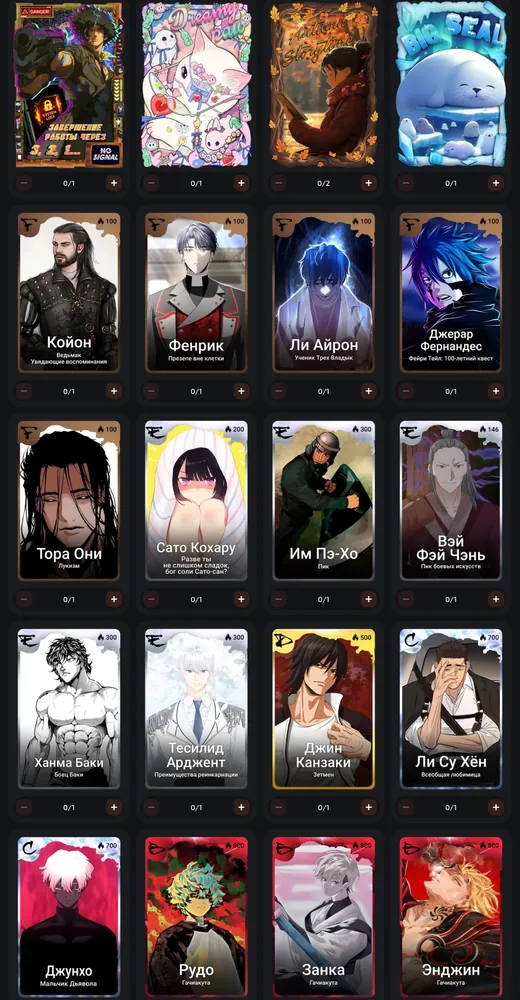Viewport: 520px width, 1000px height.
Task: Add one Вэй Фэй Чэнь card
Action: 496,599
